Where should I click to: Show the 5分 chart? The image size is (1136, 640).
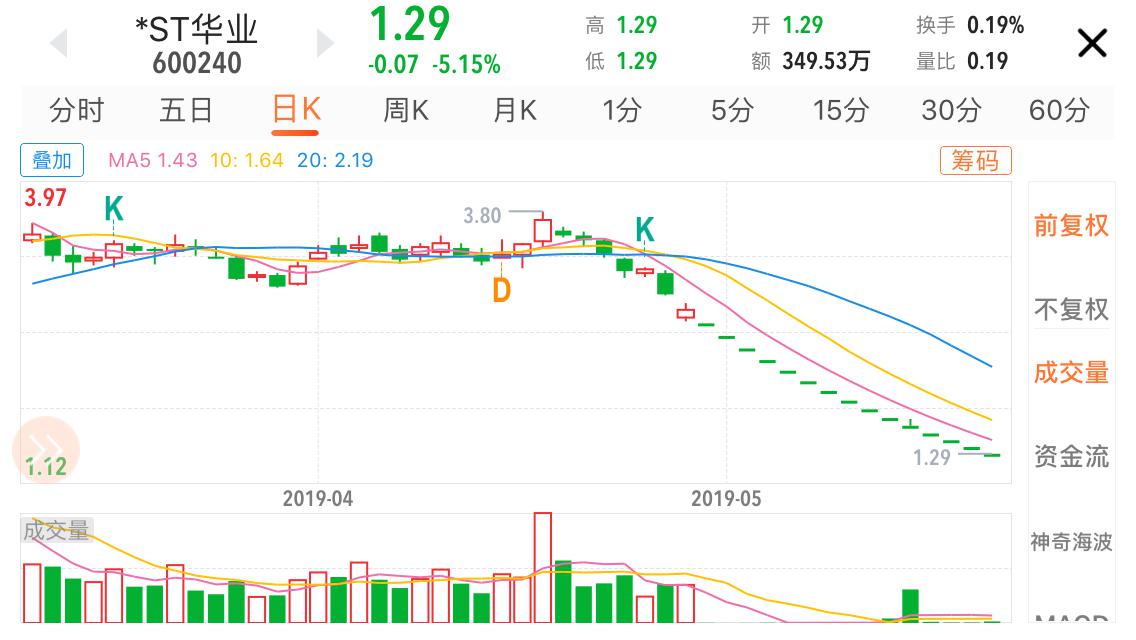coord(732,110)
